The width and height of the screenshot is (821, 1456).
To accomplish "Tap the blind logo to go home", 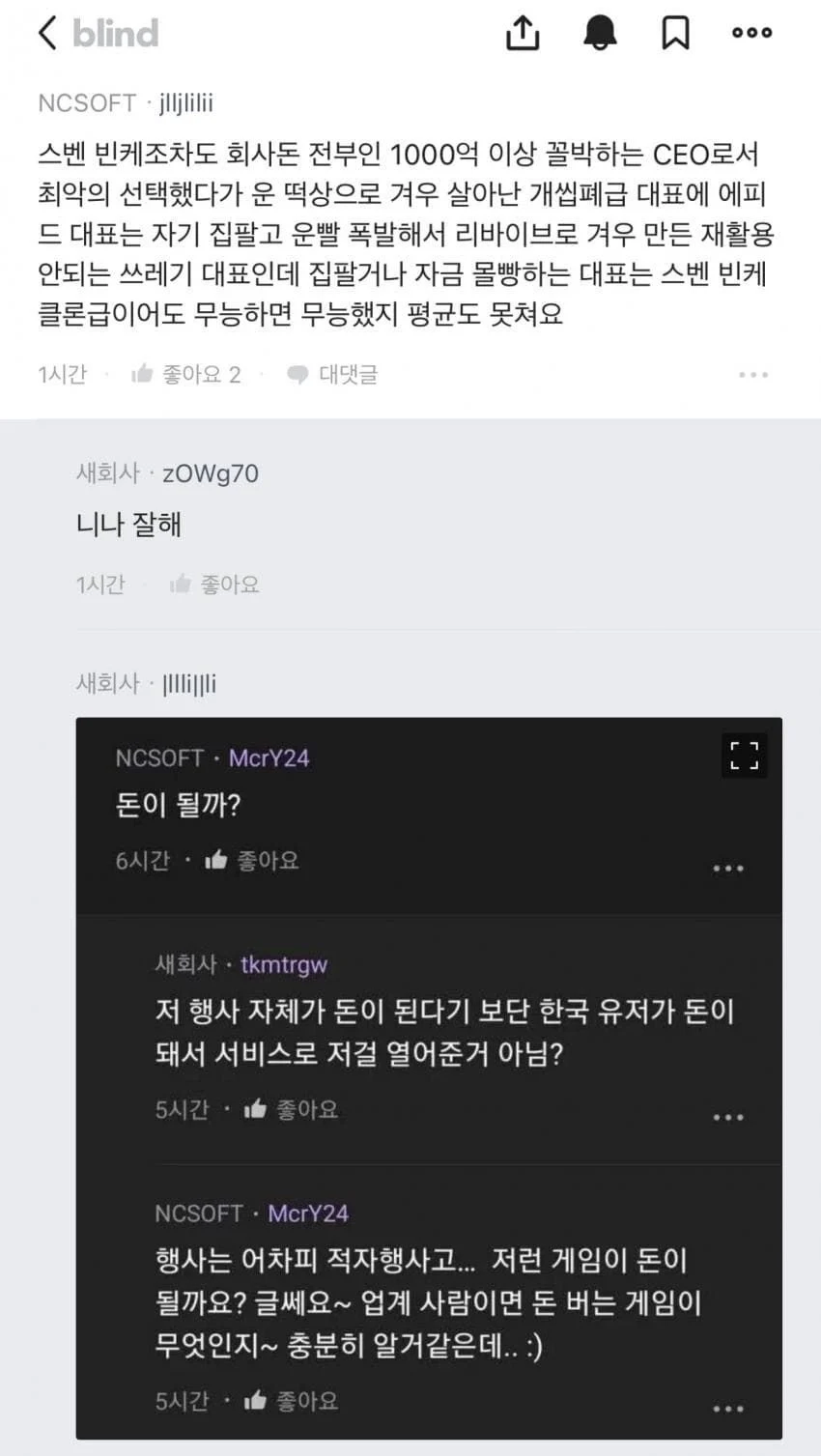I will click(116, 33).
